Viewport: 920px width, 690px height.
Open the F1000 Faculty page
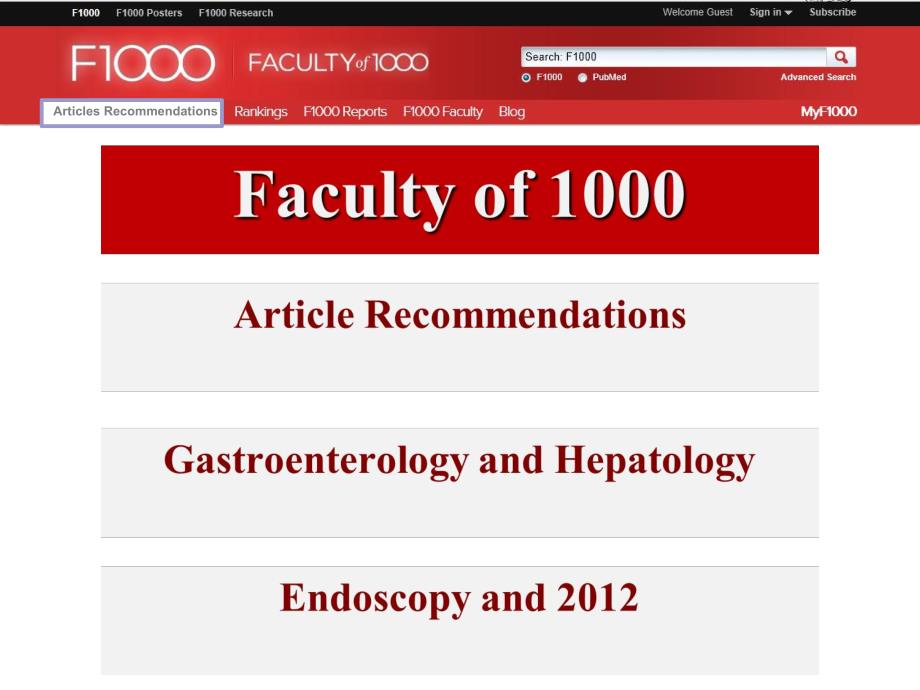click(443, 112)
